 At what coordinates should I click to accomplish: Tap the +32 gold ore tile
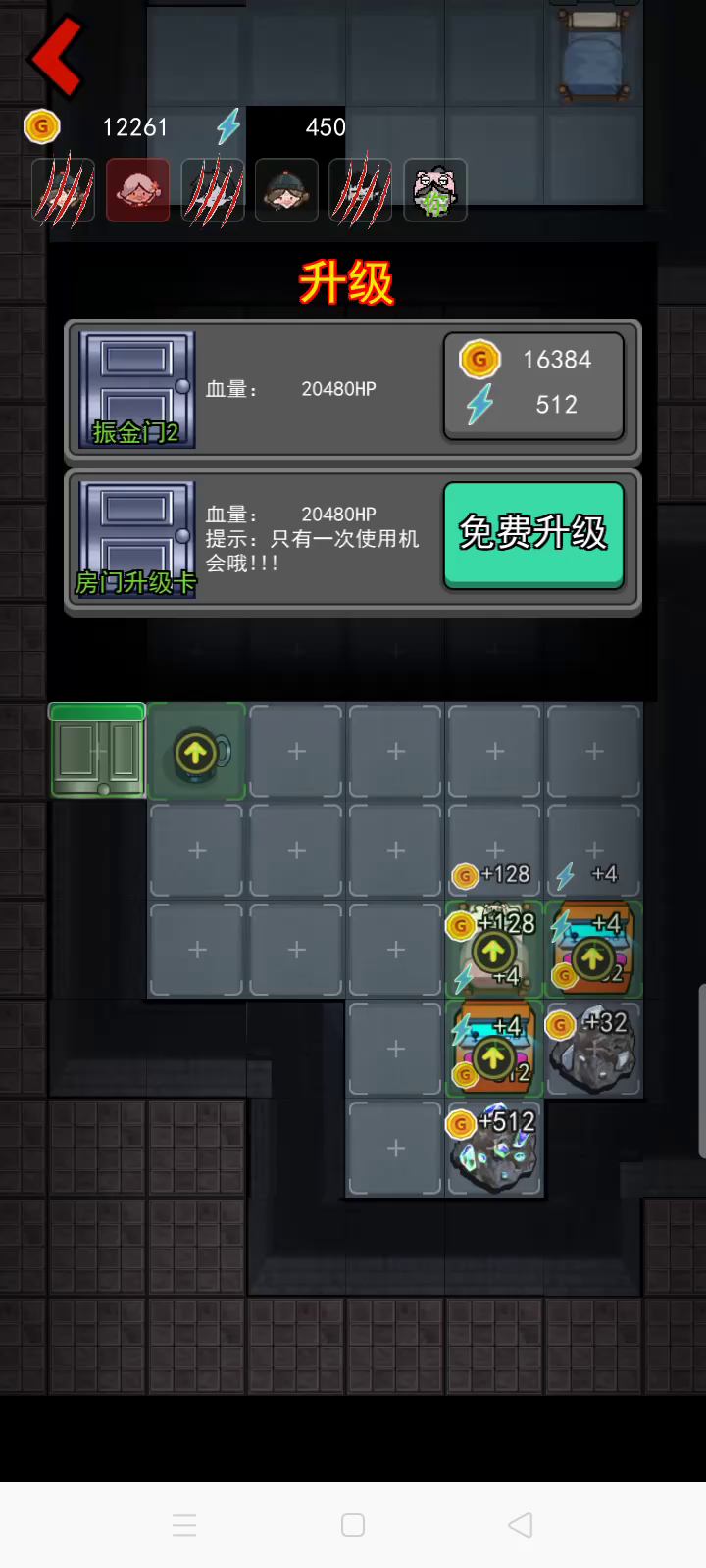[593, 1049]
